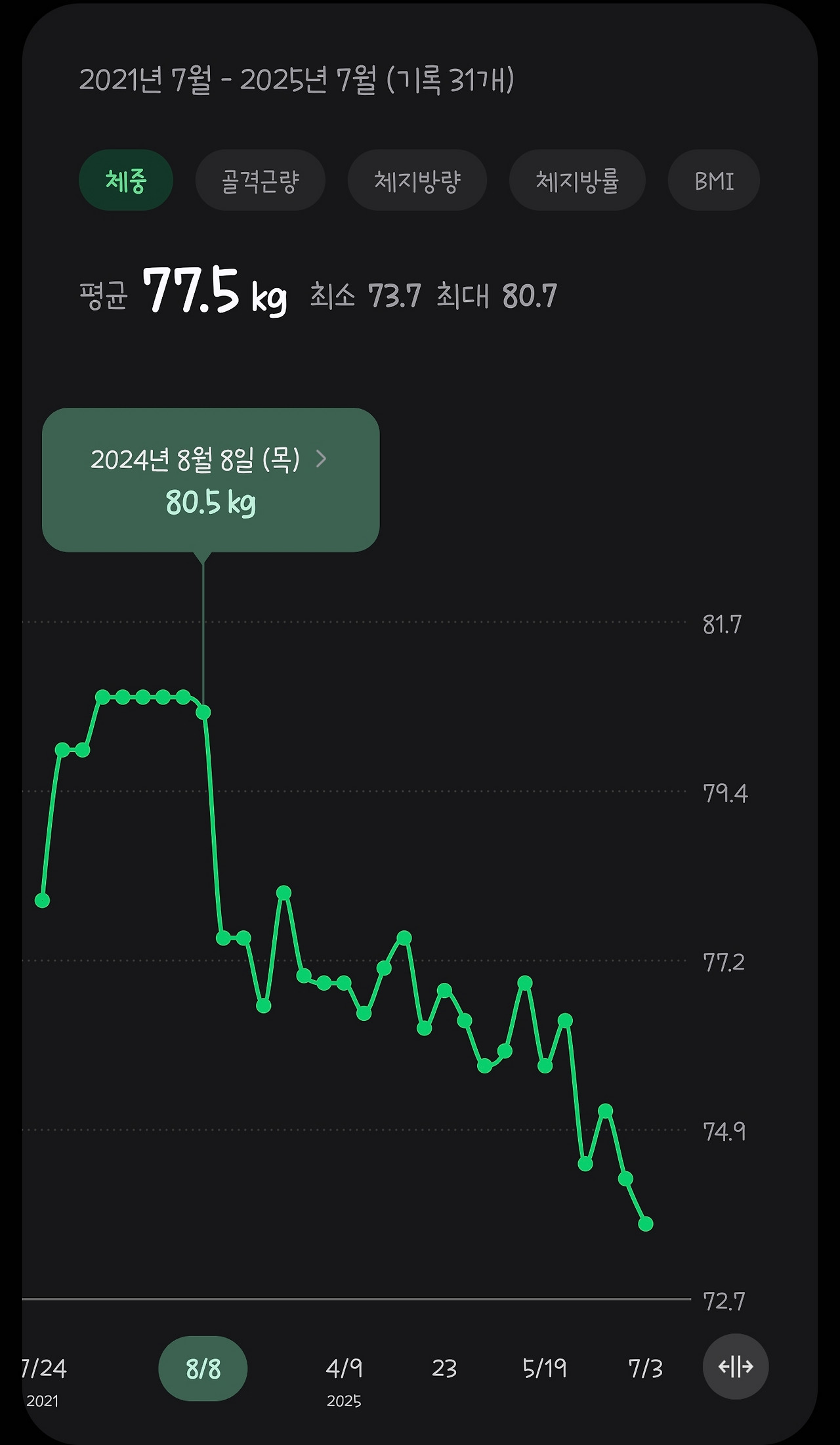
Task: Switch to the 골격근량 chip
Action: coord(260,181)
